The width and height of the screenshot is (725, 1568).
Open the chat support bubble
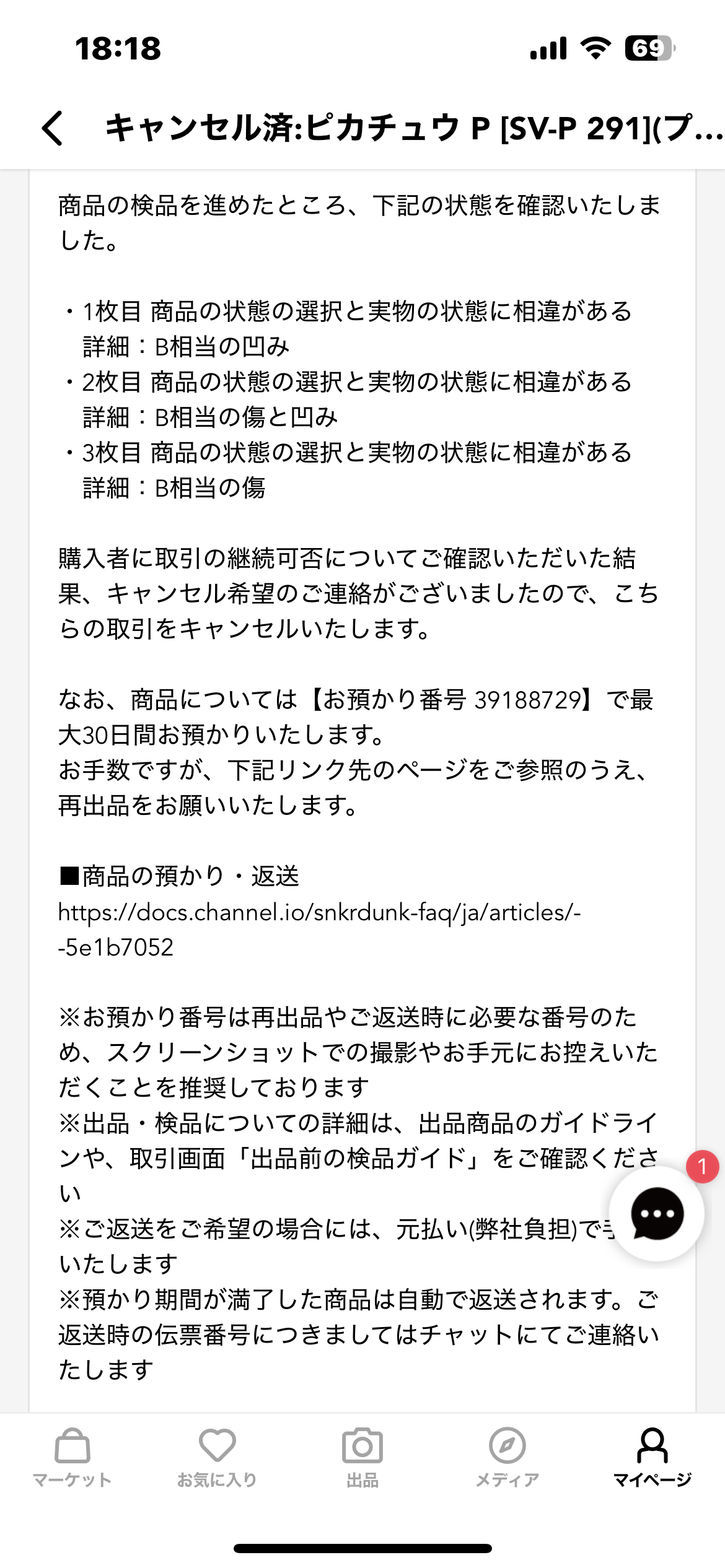pos(657,1213)
